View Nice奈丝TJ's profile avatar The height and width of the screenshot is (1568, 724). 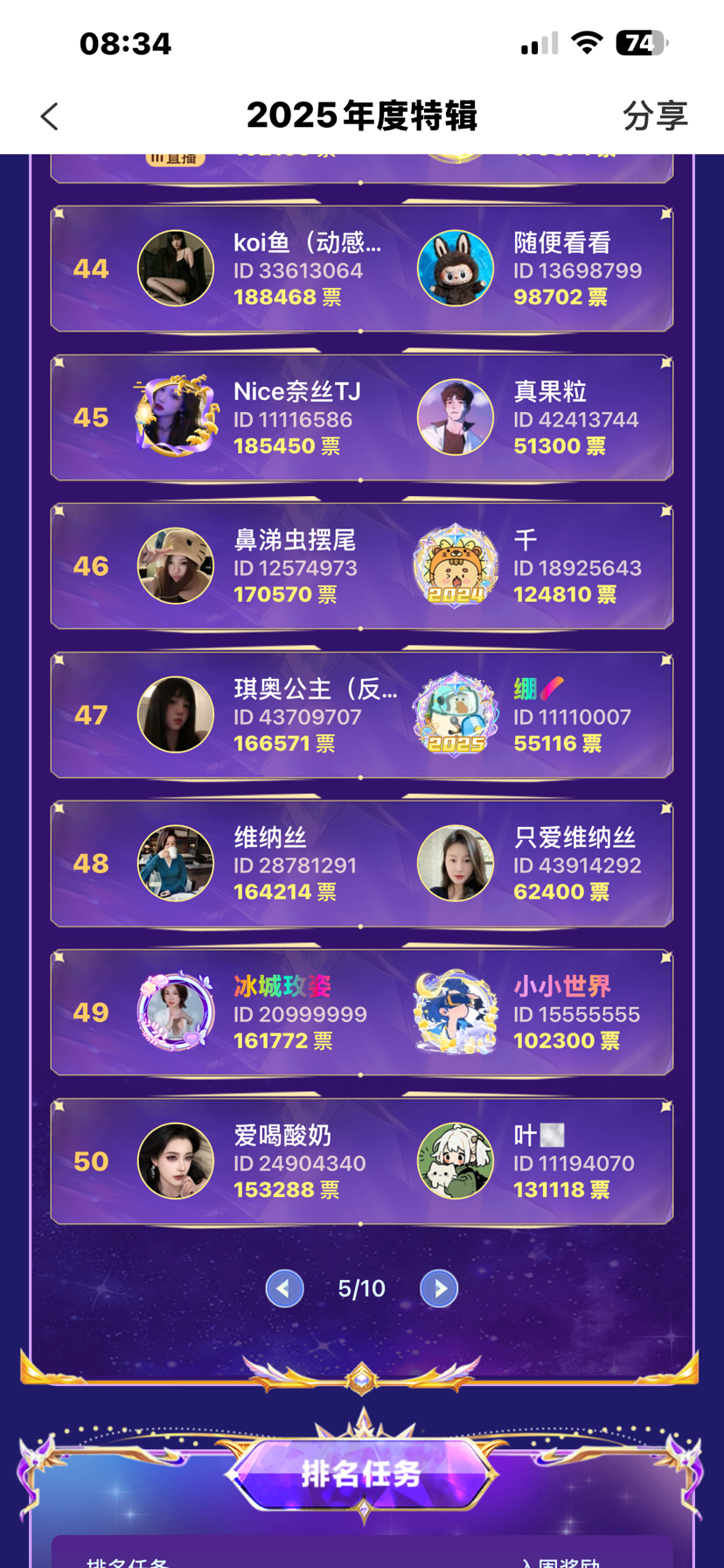[176, 417]
